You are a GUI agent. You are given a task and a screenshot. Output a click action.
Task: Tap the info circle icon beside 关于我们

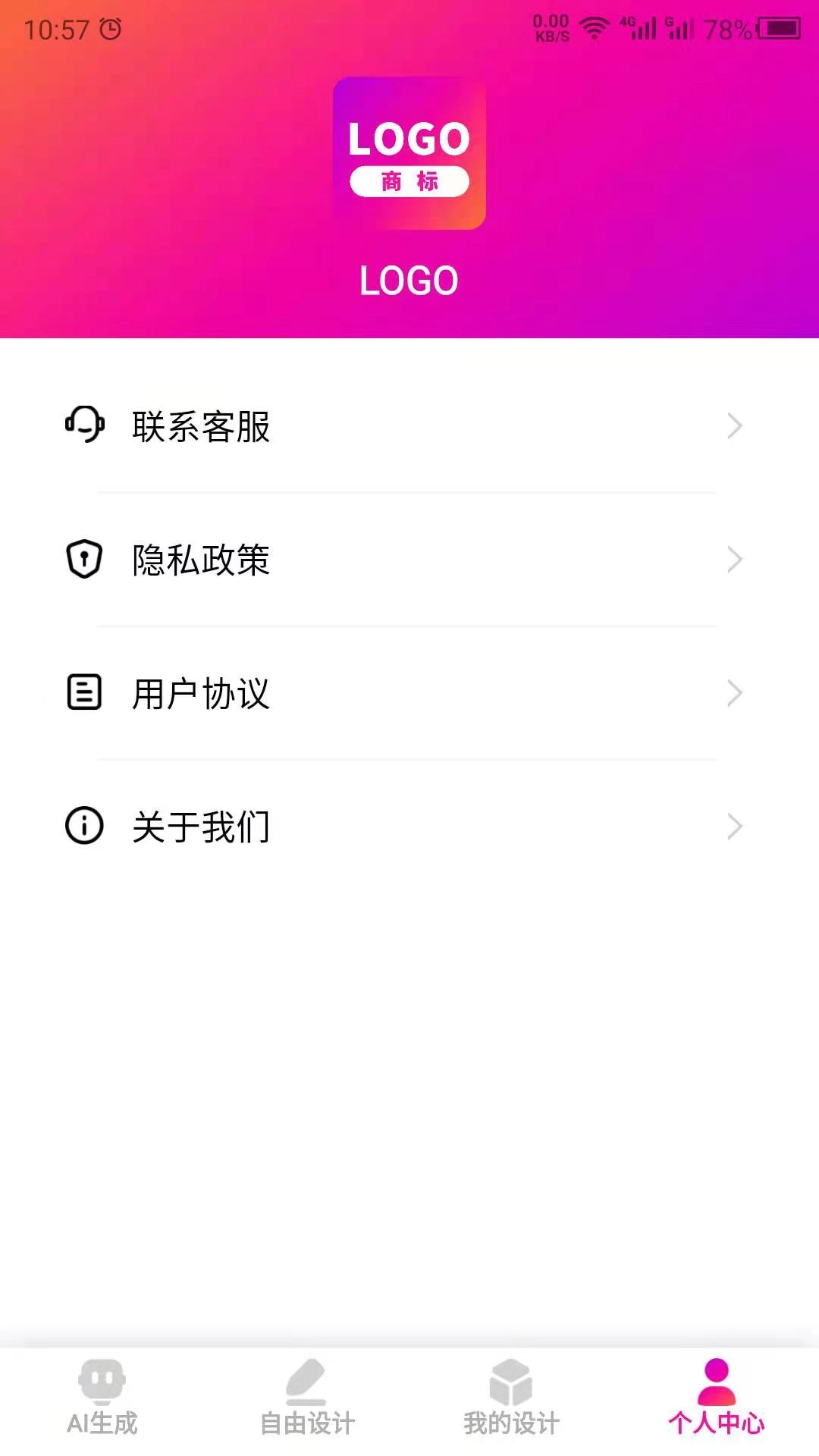(83, 826)
